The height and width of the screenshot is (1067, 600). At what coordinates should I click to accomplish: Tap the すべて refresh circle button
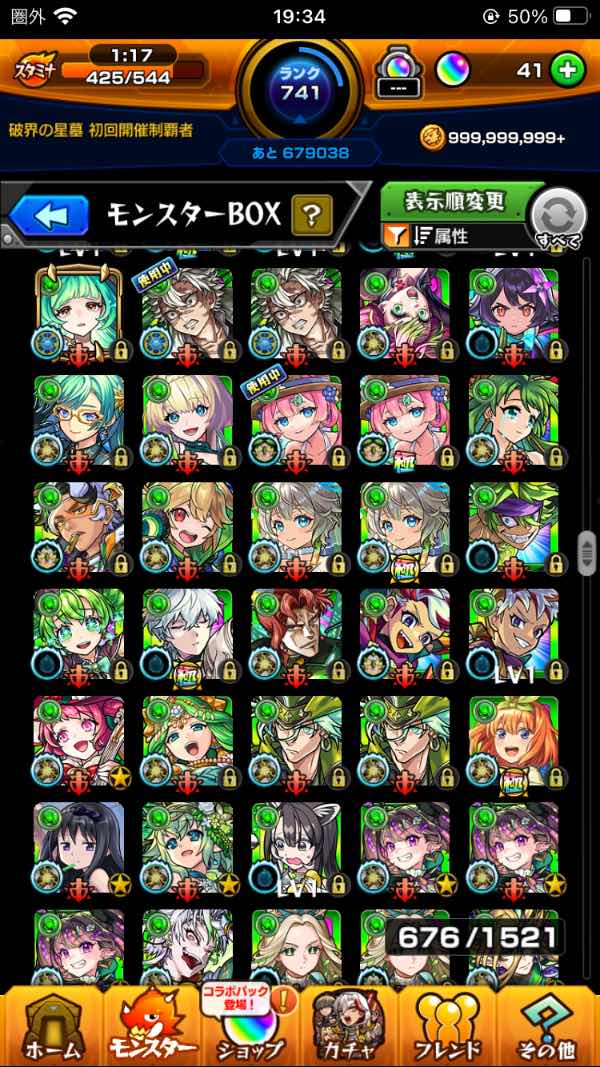pos(559,218)
